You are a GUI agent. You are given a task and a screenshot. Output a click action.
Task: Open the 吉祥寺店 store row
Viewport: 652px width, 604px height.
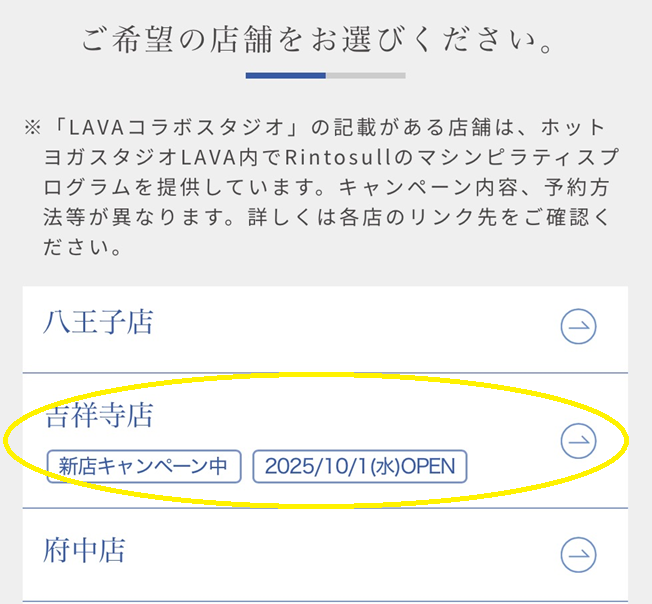click(324, 440)
